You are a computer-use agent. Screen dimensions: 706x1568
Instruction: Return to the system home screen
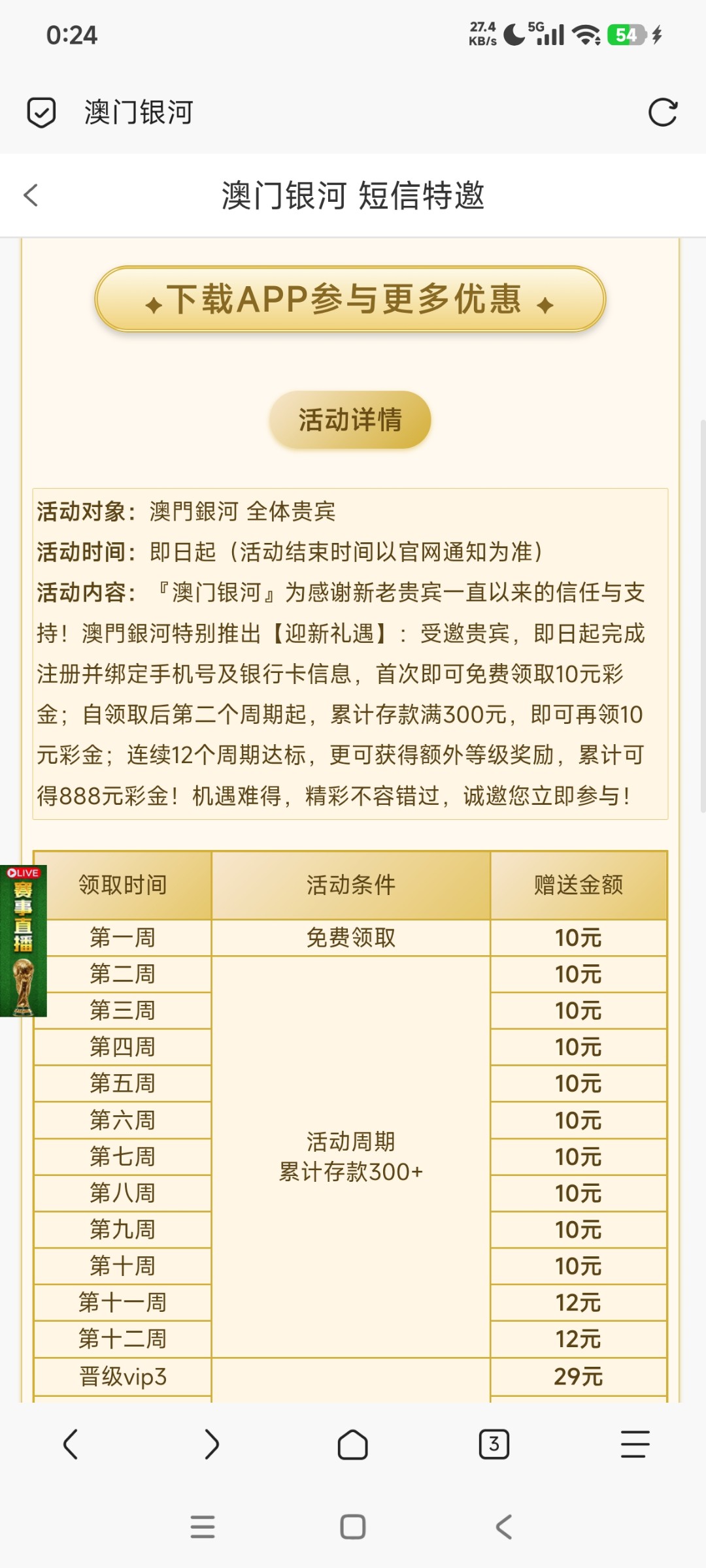(353, 1527)
